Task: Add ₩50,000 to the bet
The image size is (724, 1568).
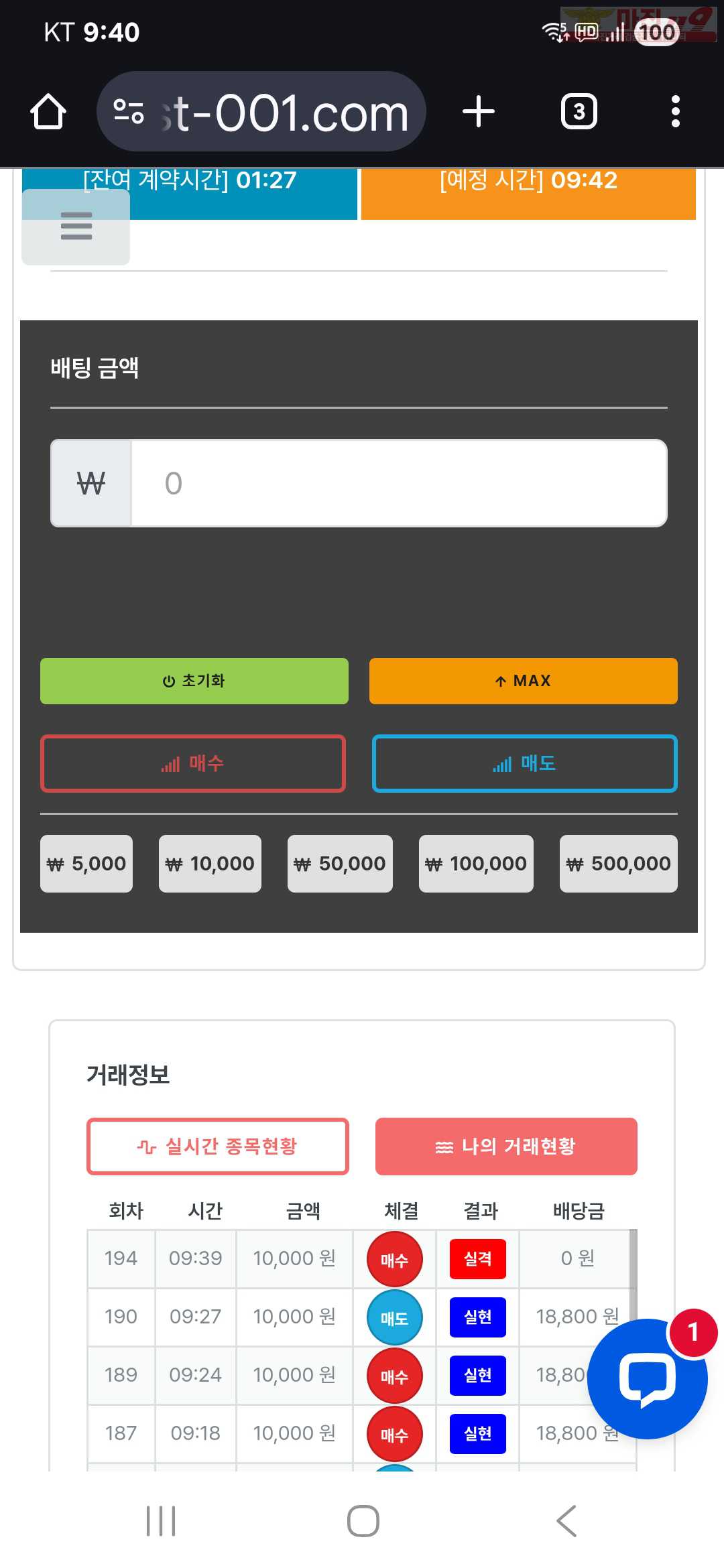Action: point(340,864)
